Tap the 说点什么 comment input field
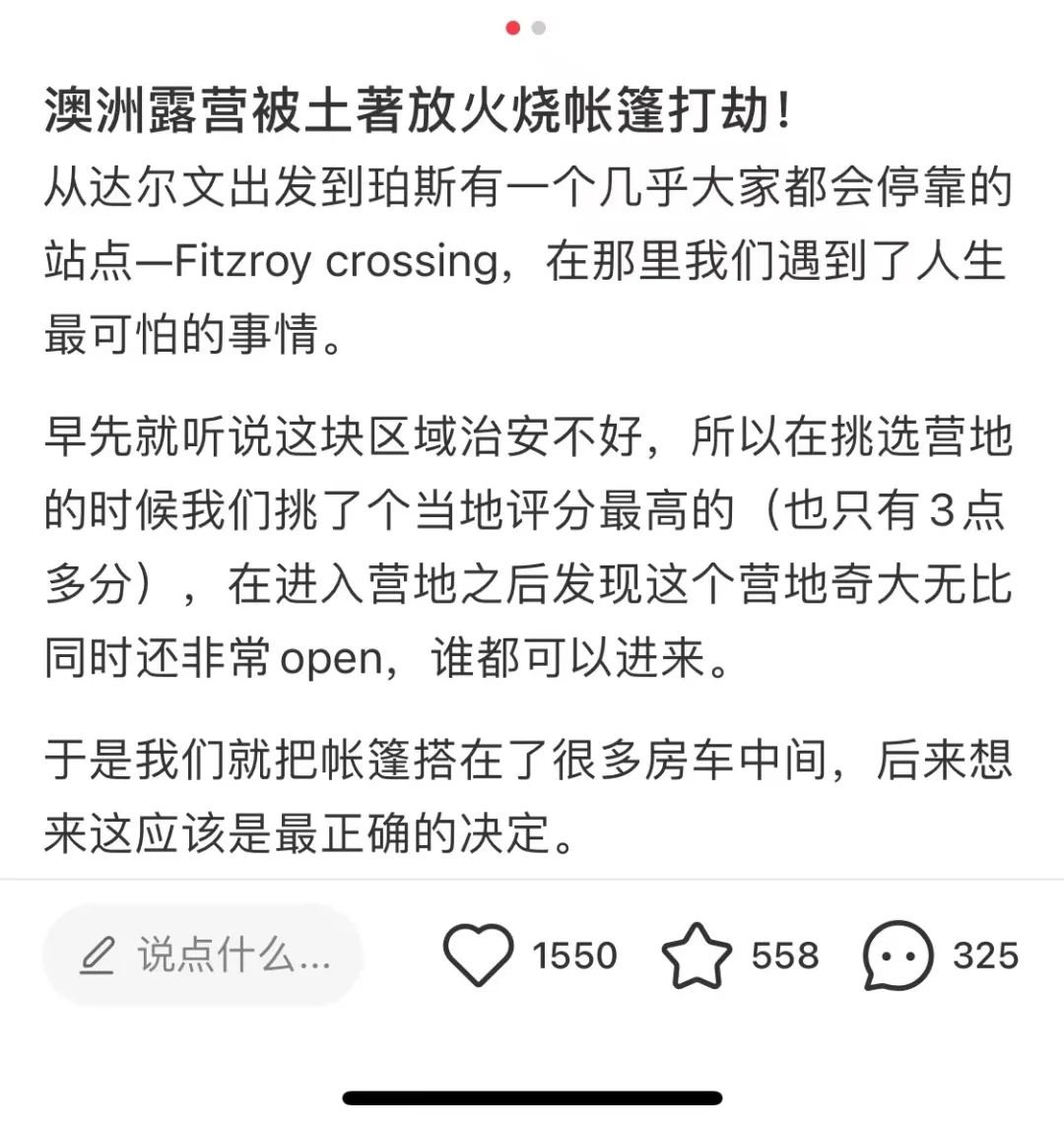Viewport: 1064px width, 1127px height. point(204,955)
